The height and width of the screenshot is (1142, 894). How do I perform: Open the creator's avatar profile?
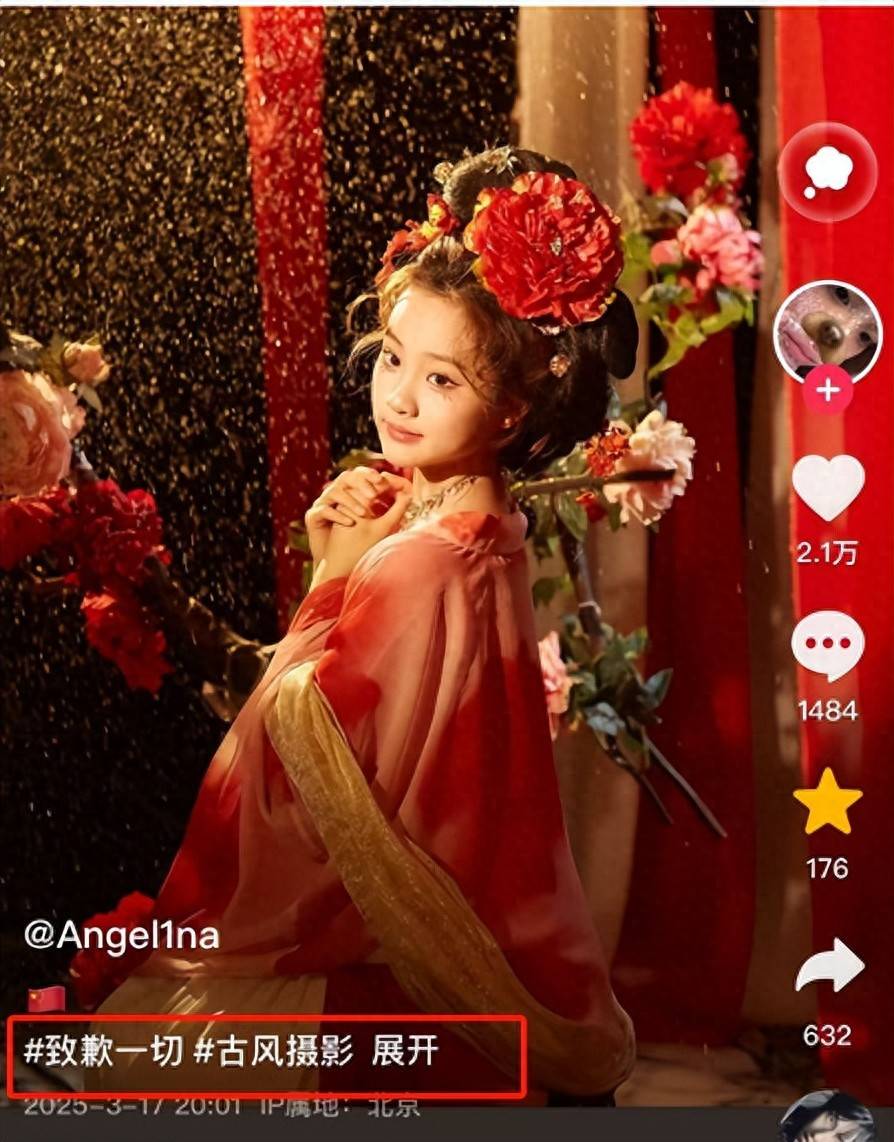(x=828, y=332)
